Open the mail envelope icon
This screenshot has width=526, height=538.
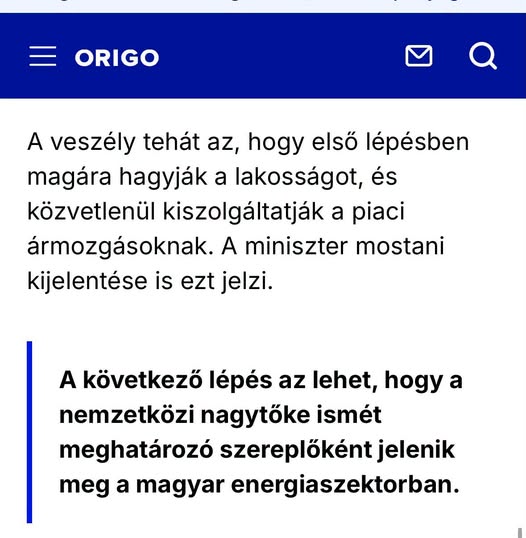(x=419, y=56)
